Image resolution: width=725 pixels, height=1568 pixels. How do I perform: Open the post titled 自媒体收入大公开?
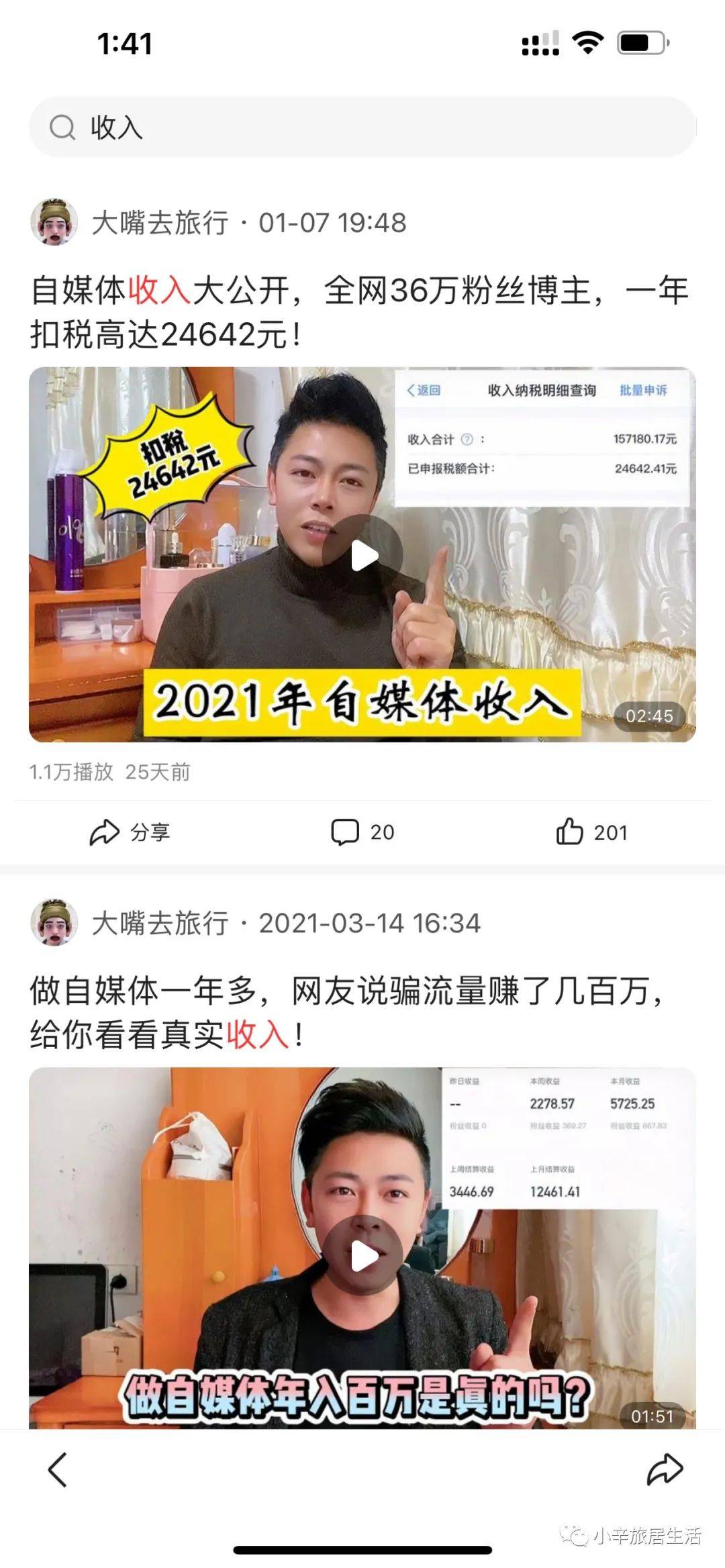coord(360,312)
